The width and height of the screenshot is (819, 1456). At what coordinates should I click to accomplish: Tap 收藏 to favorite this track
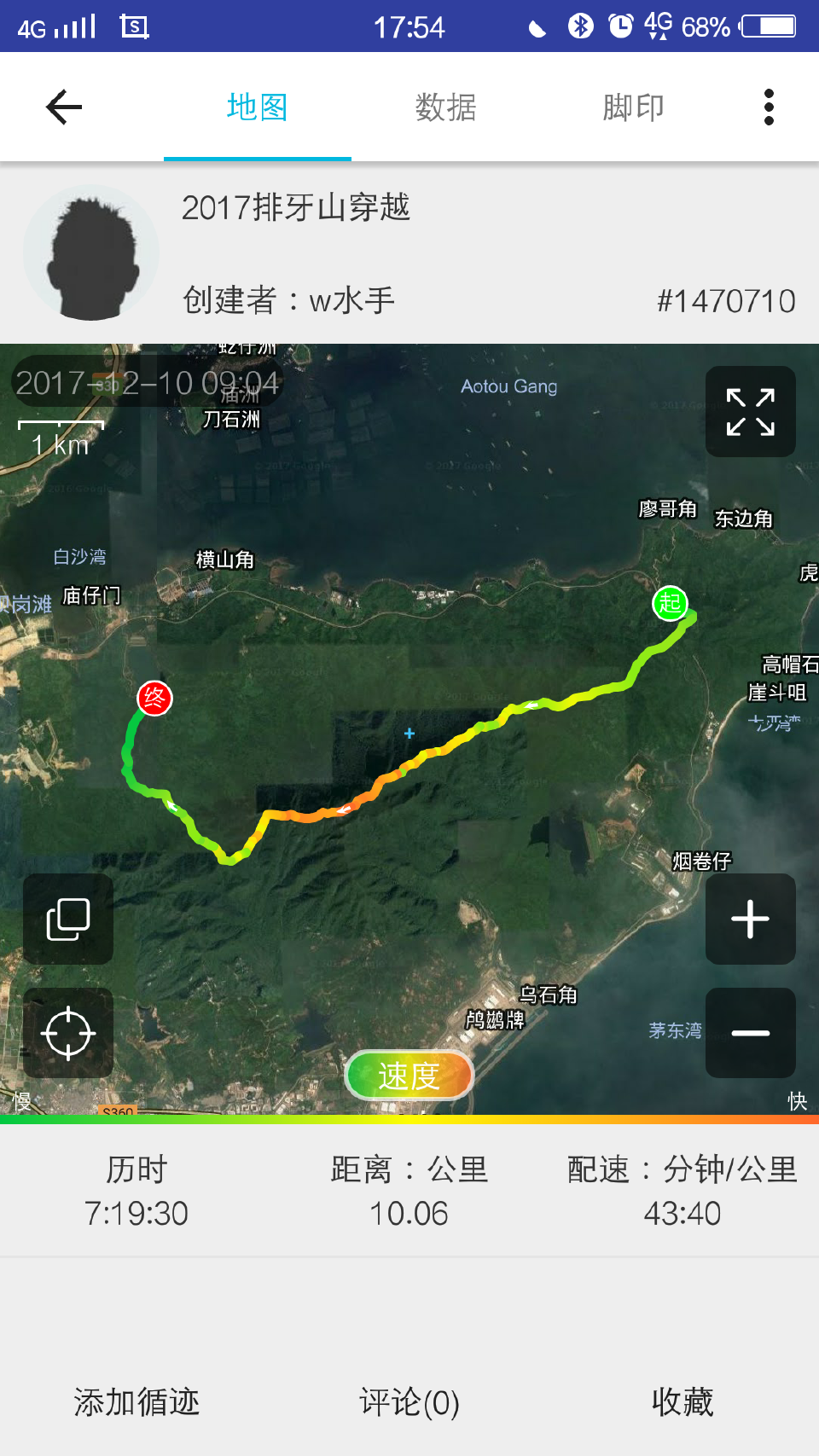[682, 1402]
